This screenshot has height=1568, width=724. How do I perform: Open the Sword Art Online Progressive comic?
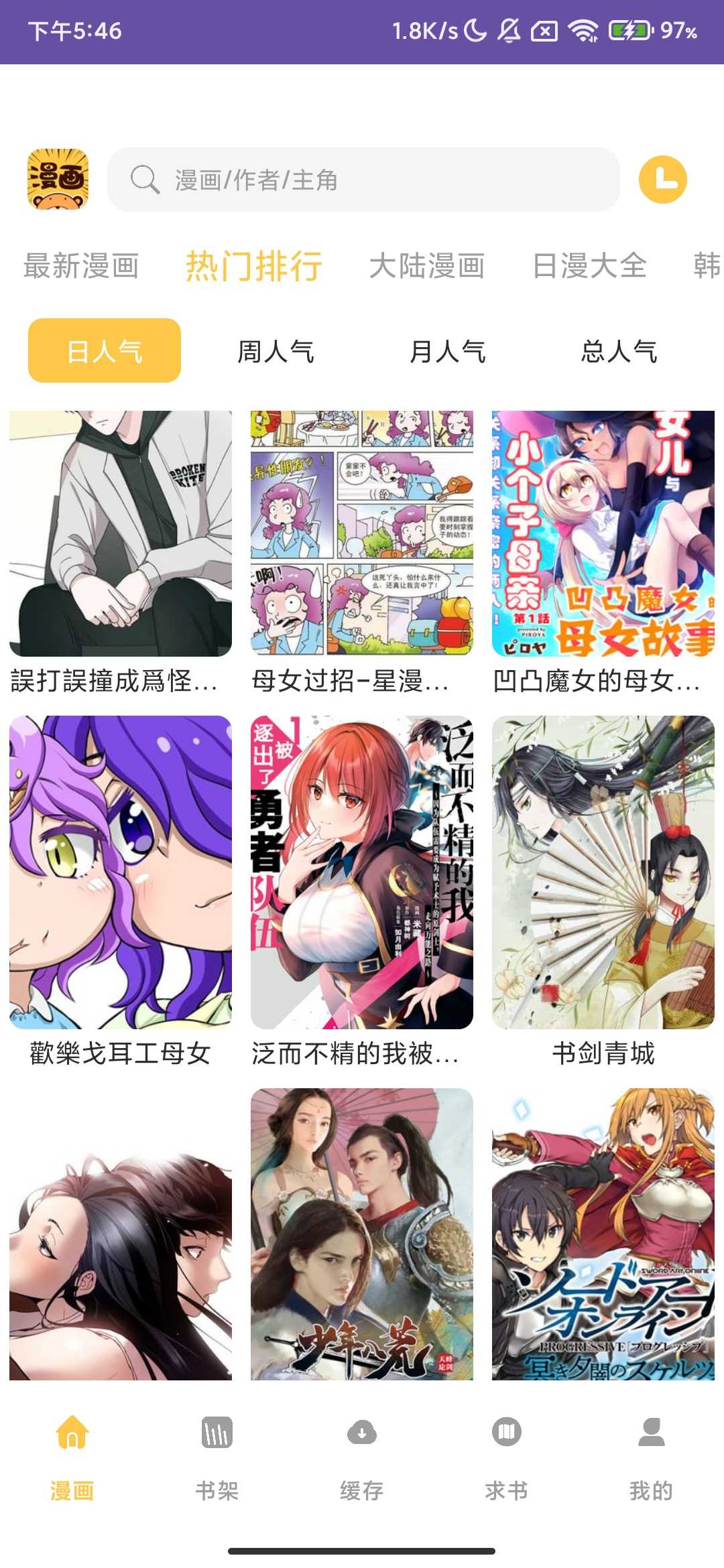pos(603,1234)
